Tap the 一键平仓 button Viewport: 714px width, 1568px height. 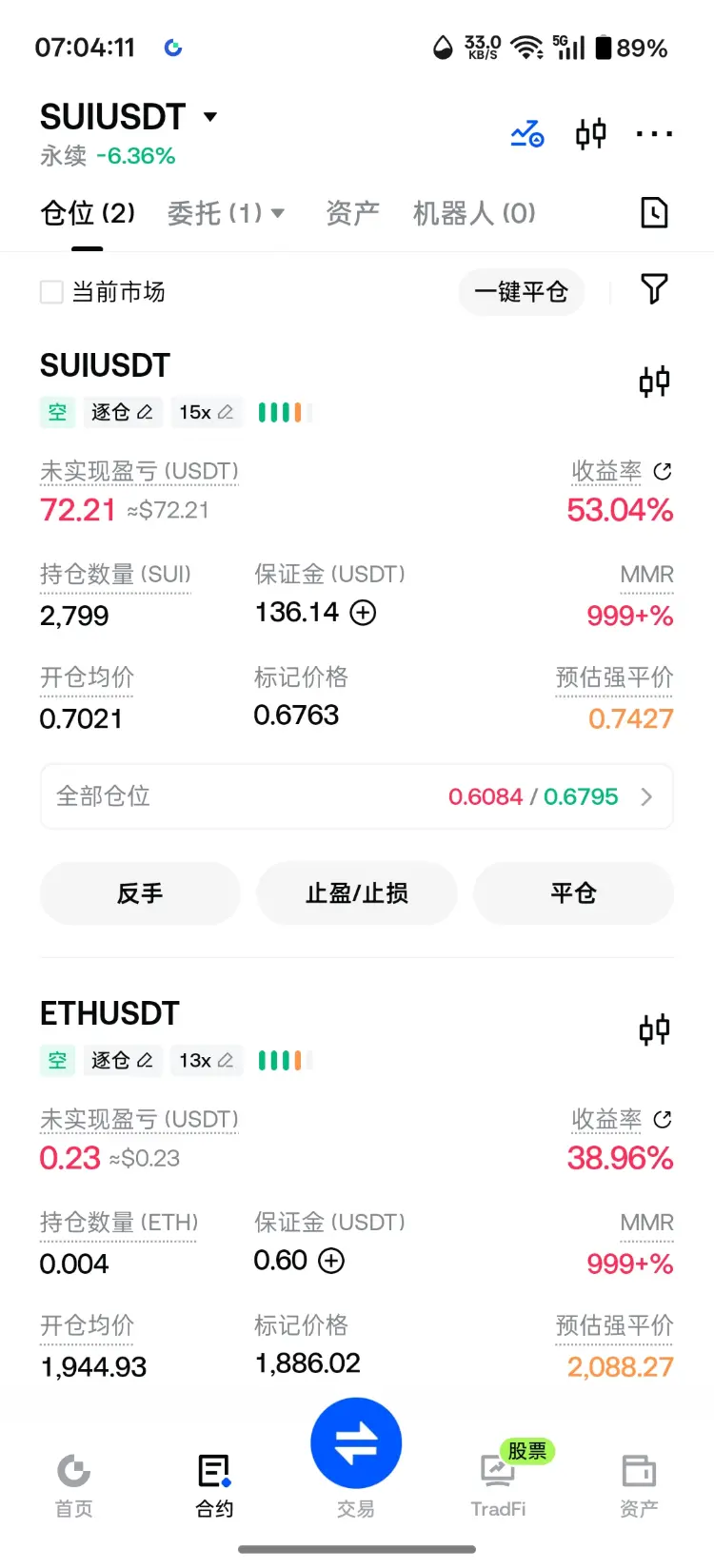[x=521, y=292]
